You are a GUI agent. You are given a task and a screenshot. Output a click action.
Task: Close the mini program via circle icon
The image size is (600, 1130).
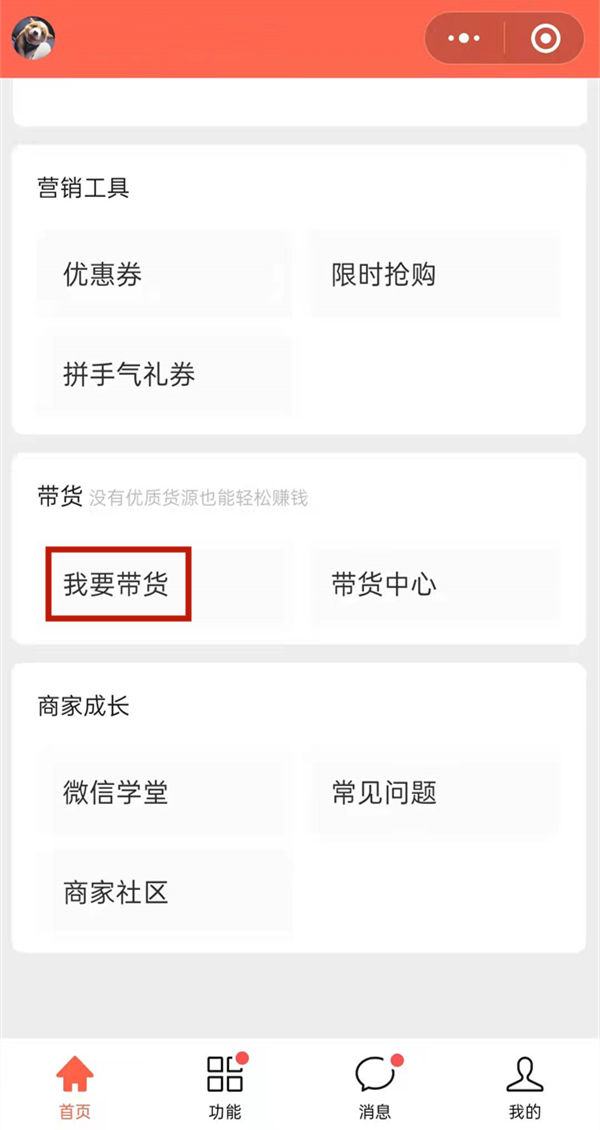pos(545,39)
